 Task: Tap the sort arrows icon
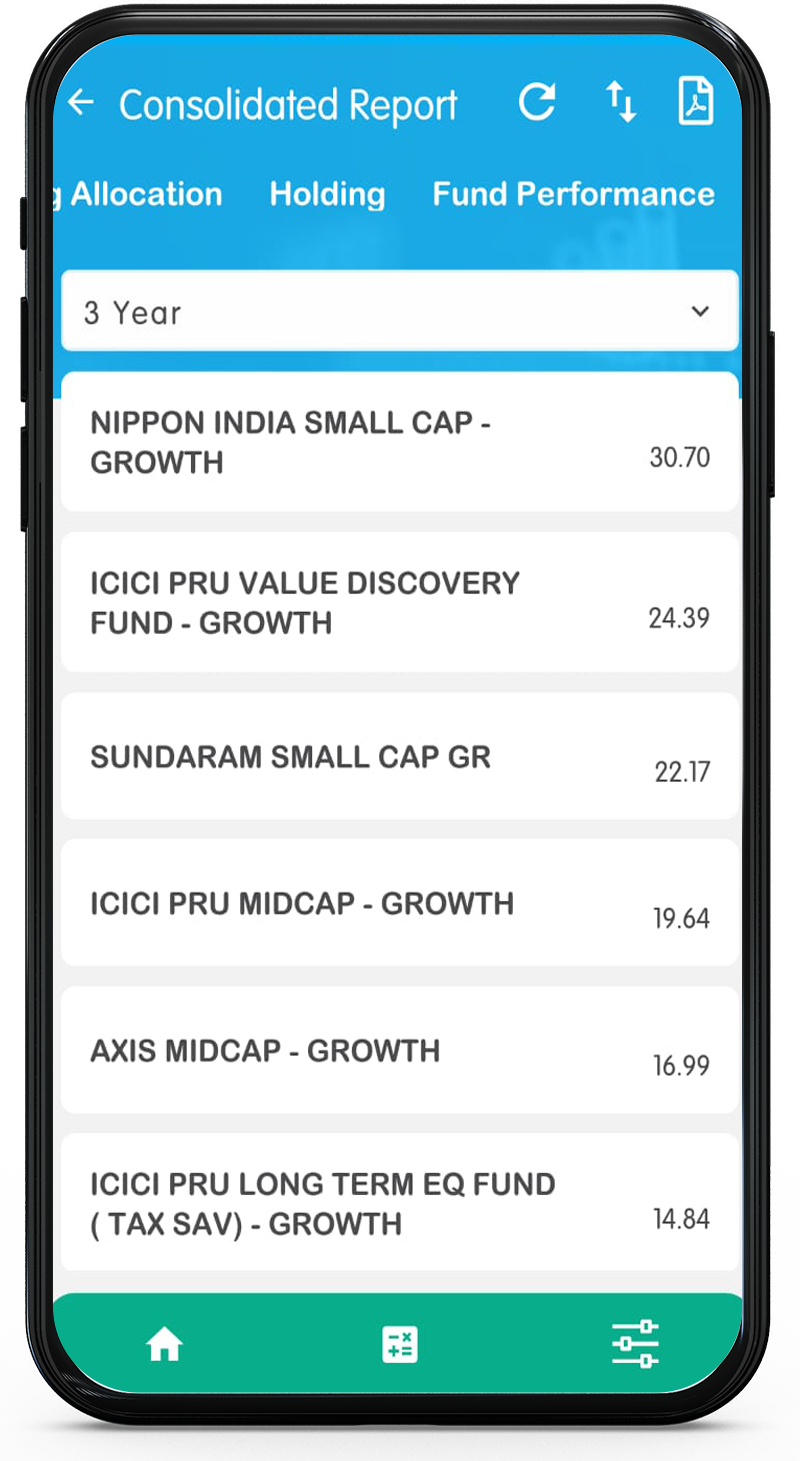point(620,102)
